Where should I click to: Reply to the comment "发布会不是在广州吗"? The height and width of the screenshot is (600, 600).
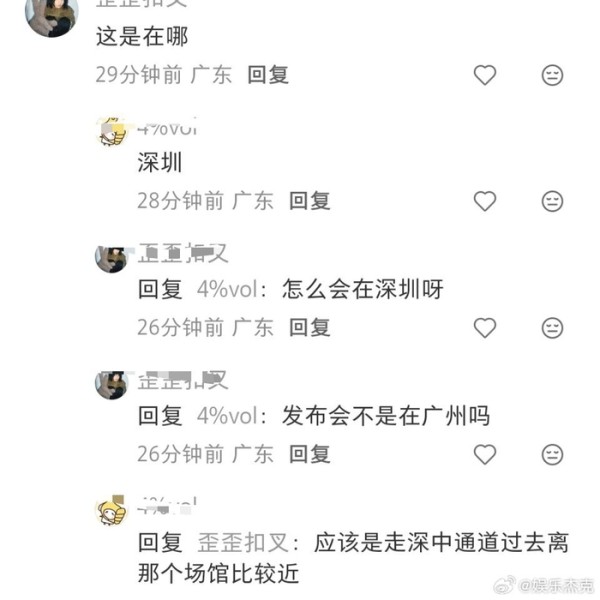tap(310, 455)
